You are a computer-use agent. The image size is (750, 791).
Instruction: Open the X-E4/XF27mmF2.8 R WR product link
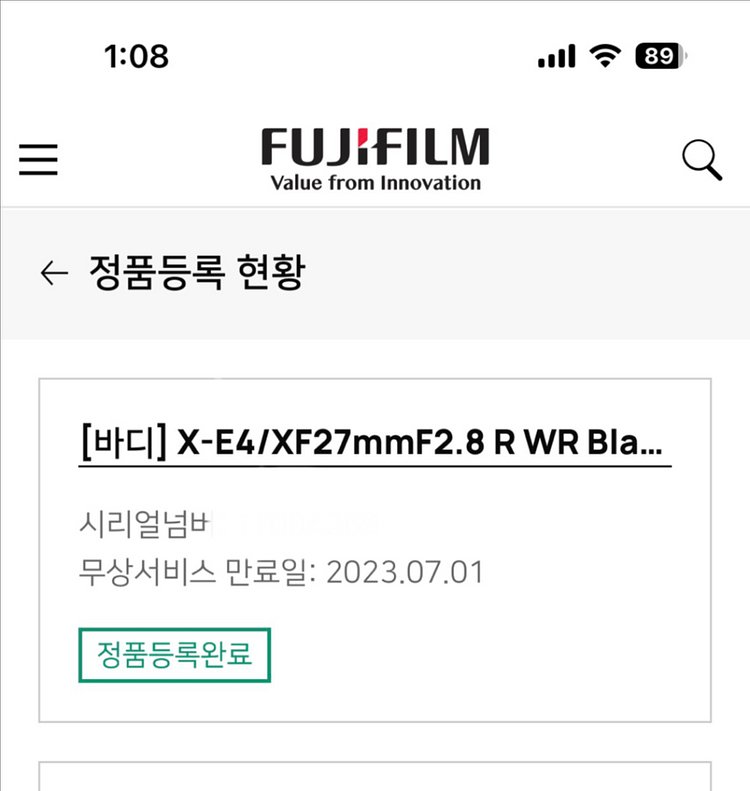[374, 443]
